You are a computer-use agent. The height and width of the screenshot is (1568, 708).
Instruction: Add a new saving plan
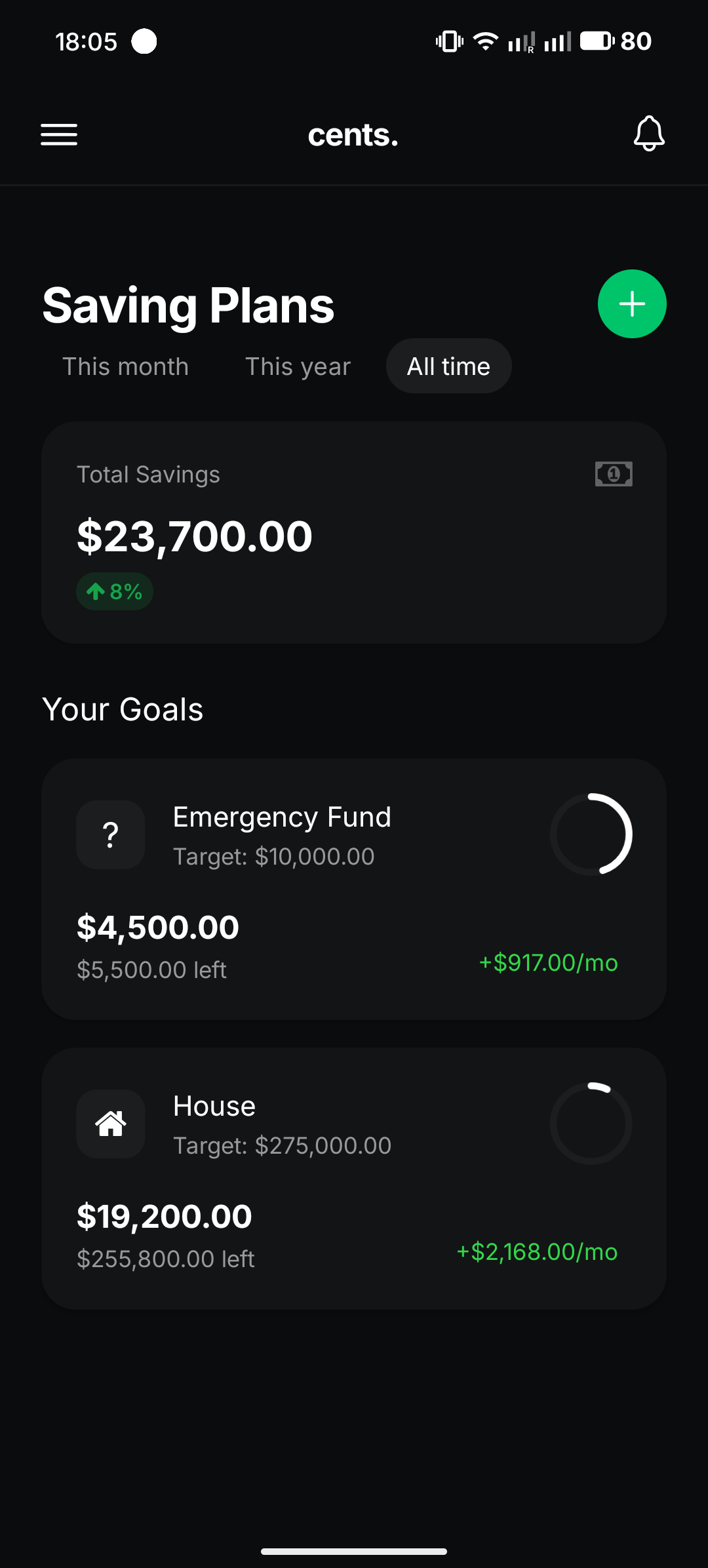pos(632,304)
